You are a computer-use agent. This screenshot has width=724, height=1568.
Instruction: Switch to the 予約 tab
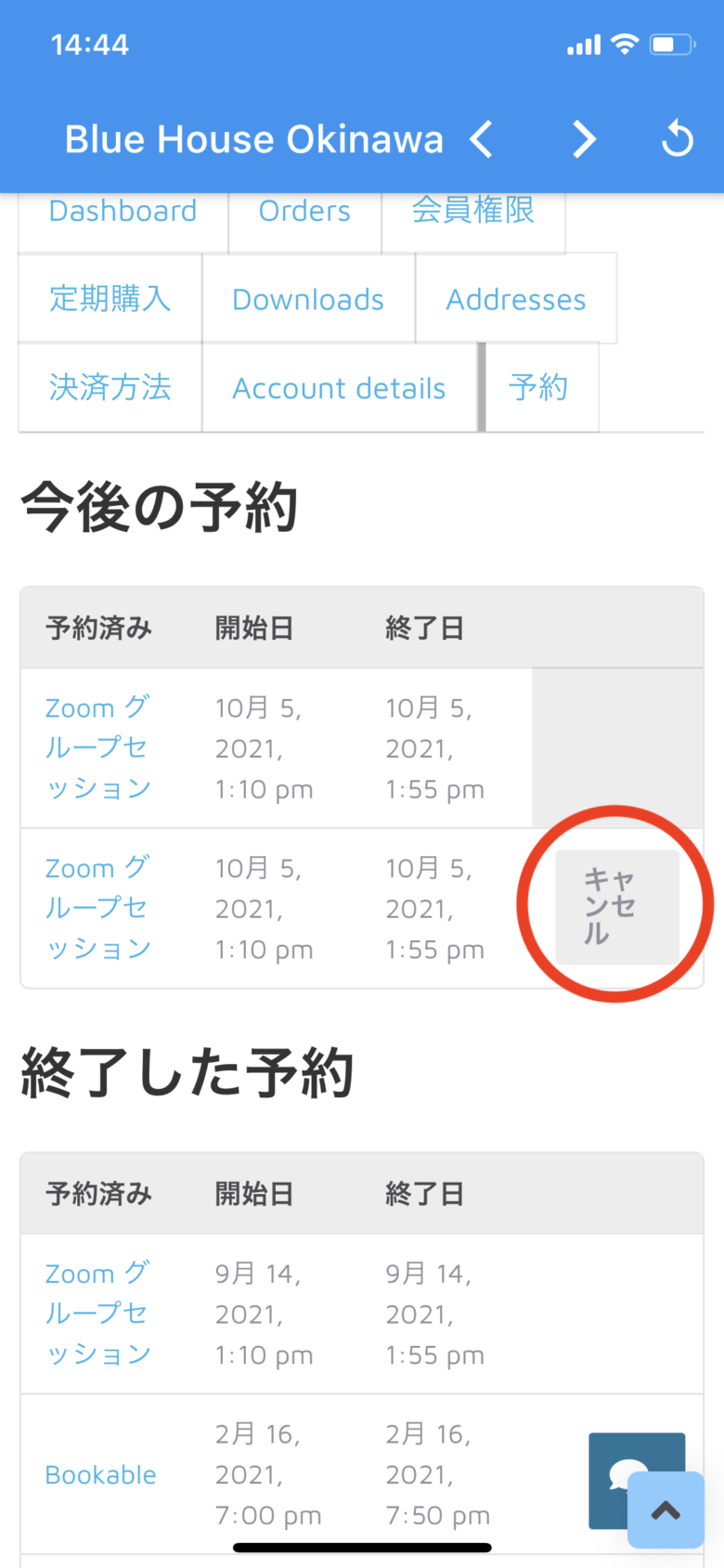(x=538, y=388)
